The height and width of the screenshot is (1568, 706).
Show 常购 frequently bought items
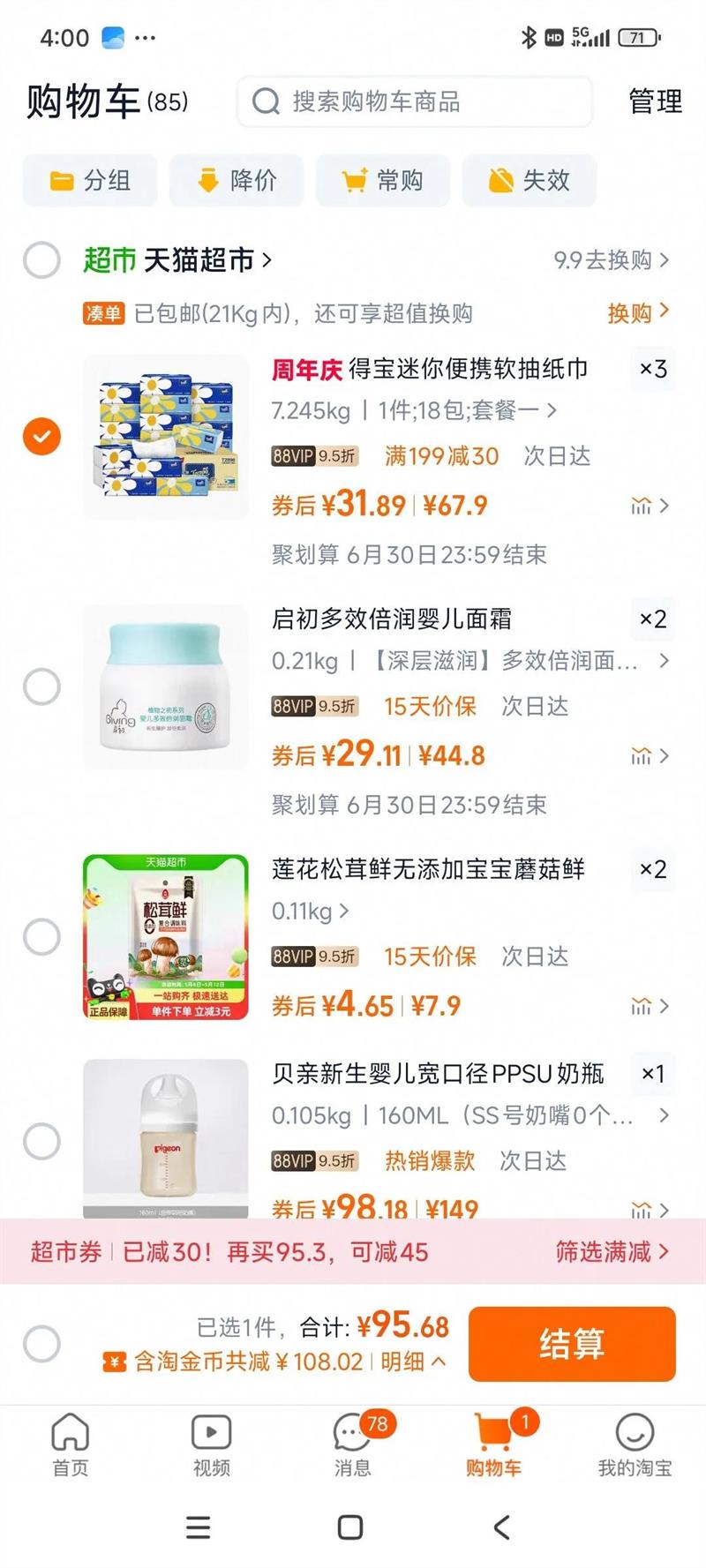click(383, 181)
